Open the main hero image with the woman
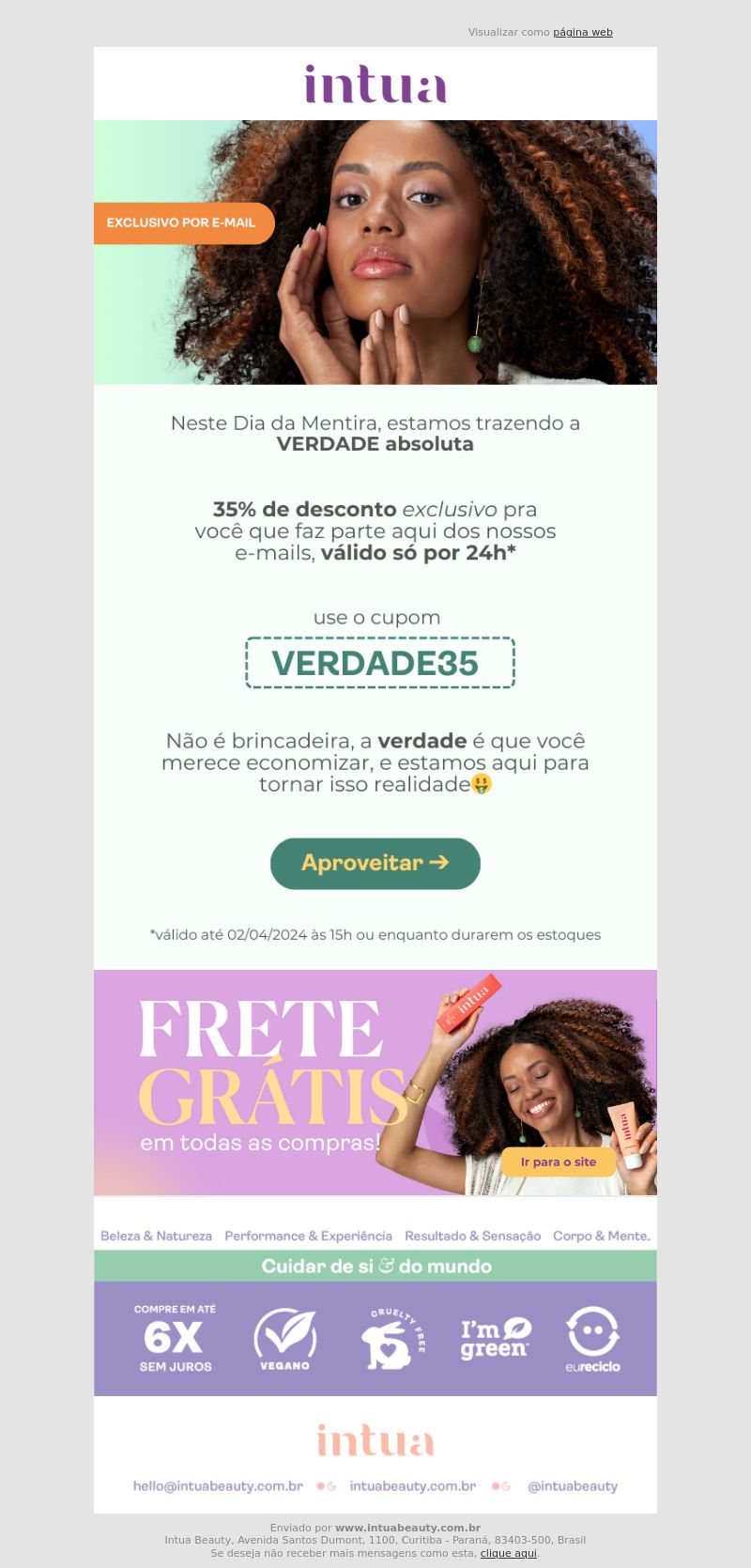 375,252
